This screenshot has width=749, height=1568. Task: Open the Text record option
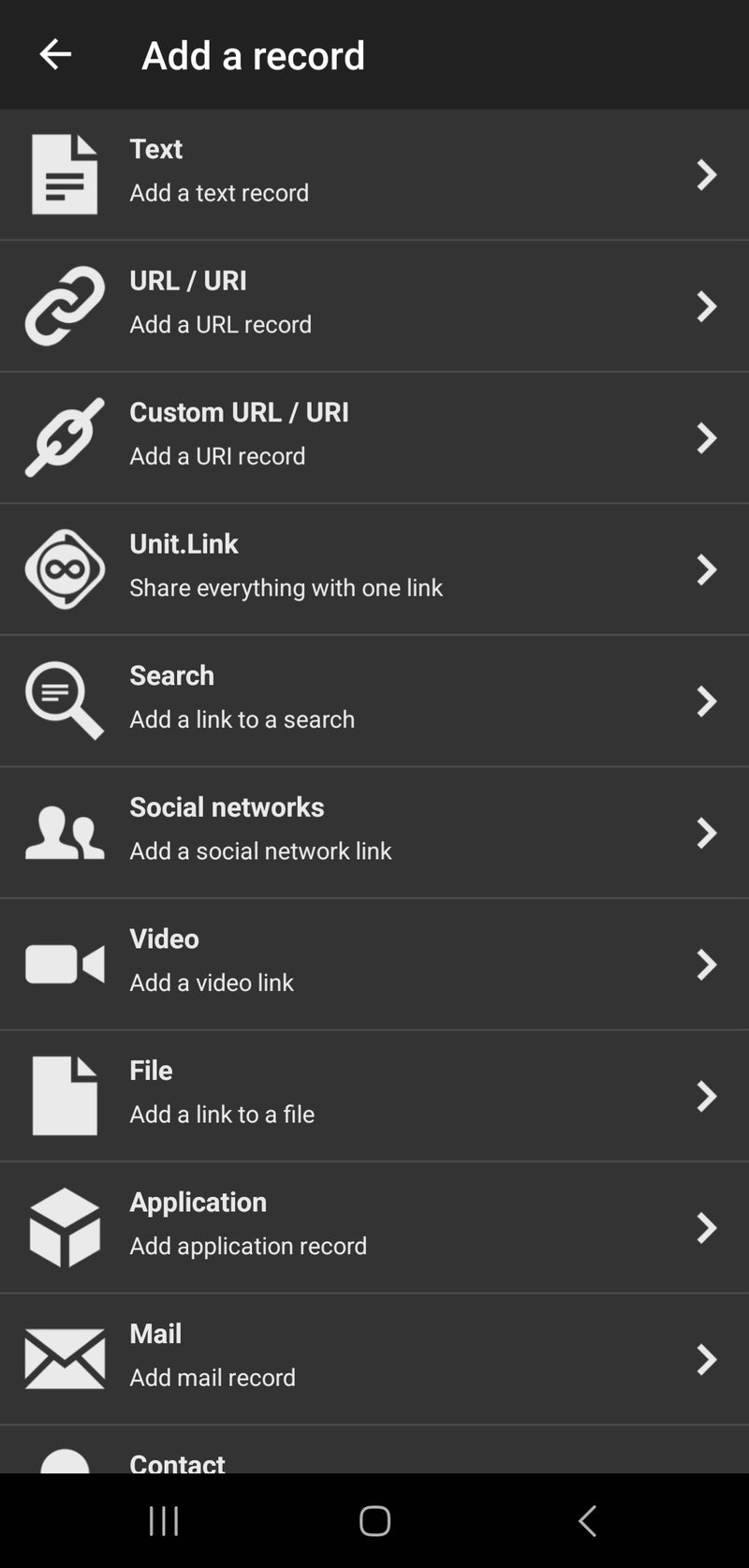point(374,174)
